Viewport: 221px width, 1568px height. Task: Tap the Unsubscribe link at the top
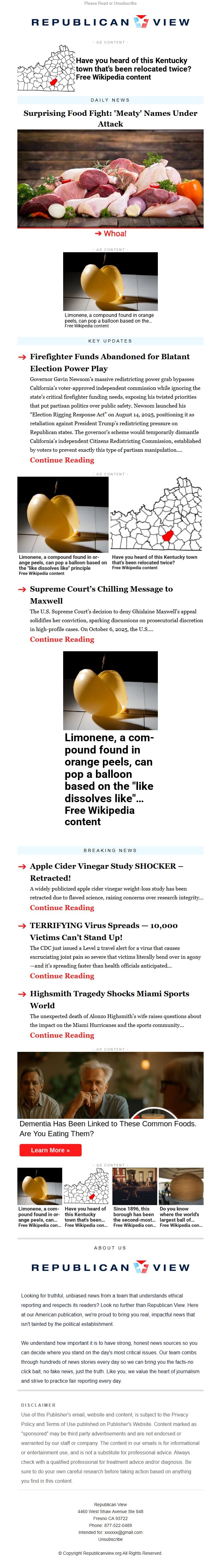tap(126, 3)
